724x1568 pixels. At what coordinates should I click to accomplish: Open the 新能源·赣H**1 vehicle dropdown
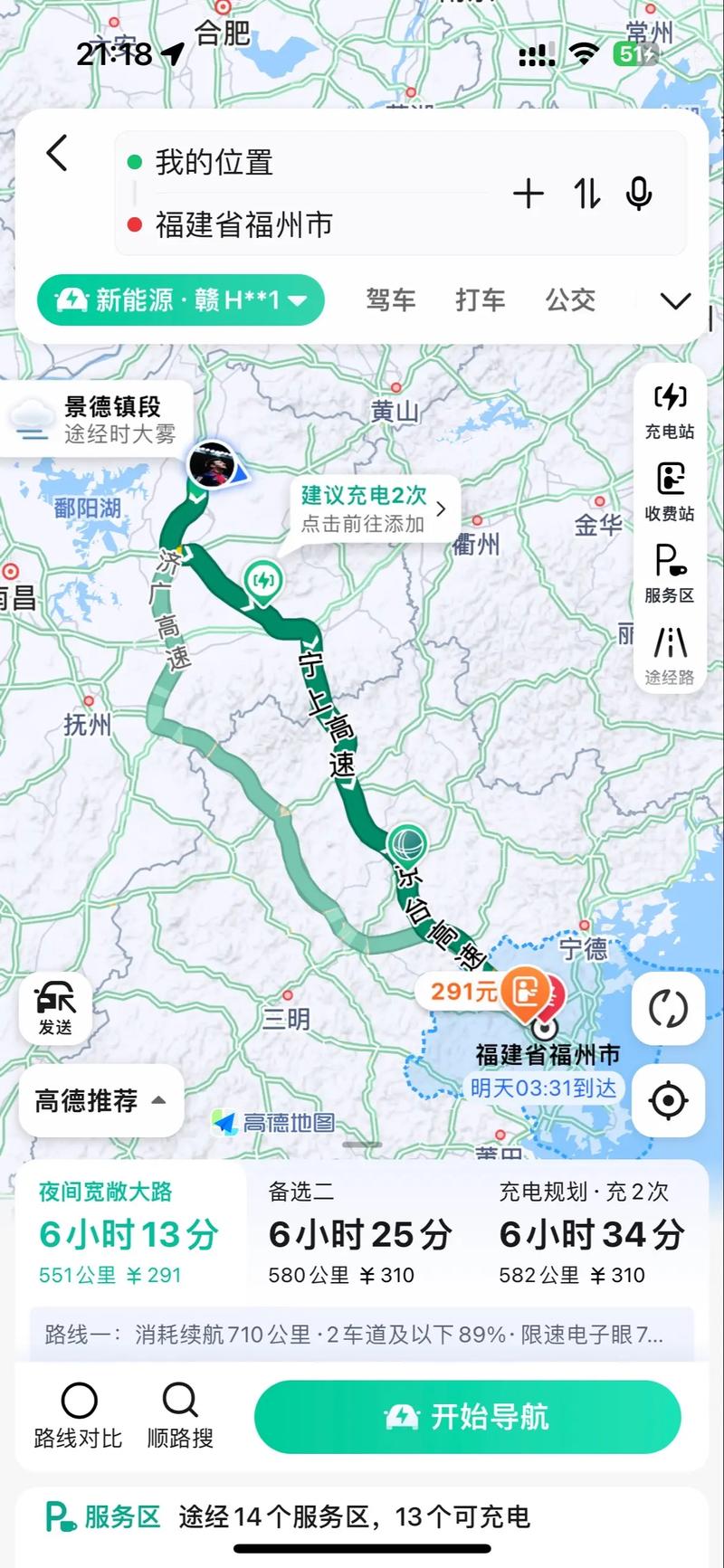pos(180,299)
